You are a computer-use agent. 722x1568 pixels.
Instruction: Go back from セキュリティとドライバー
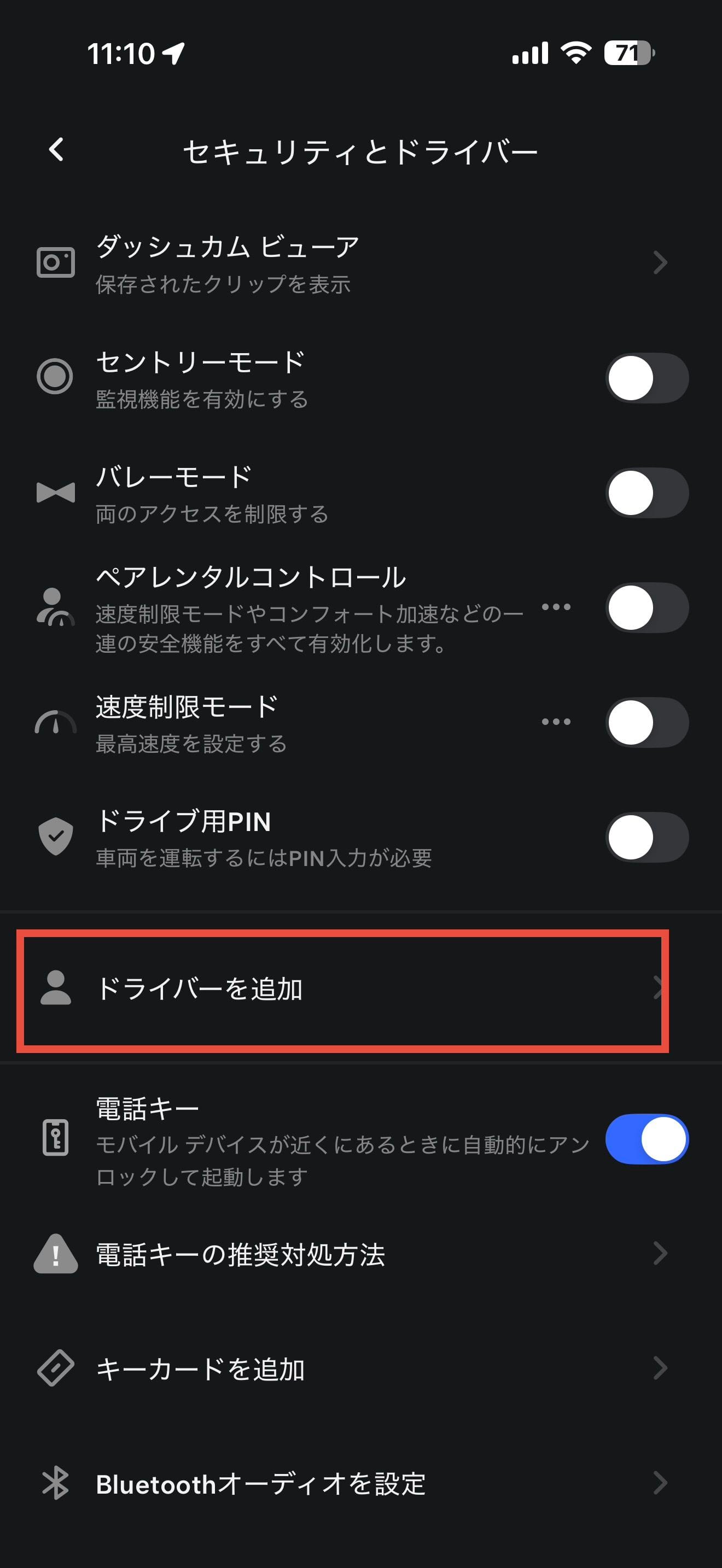point(57,150)
